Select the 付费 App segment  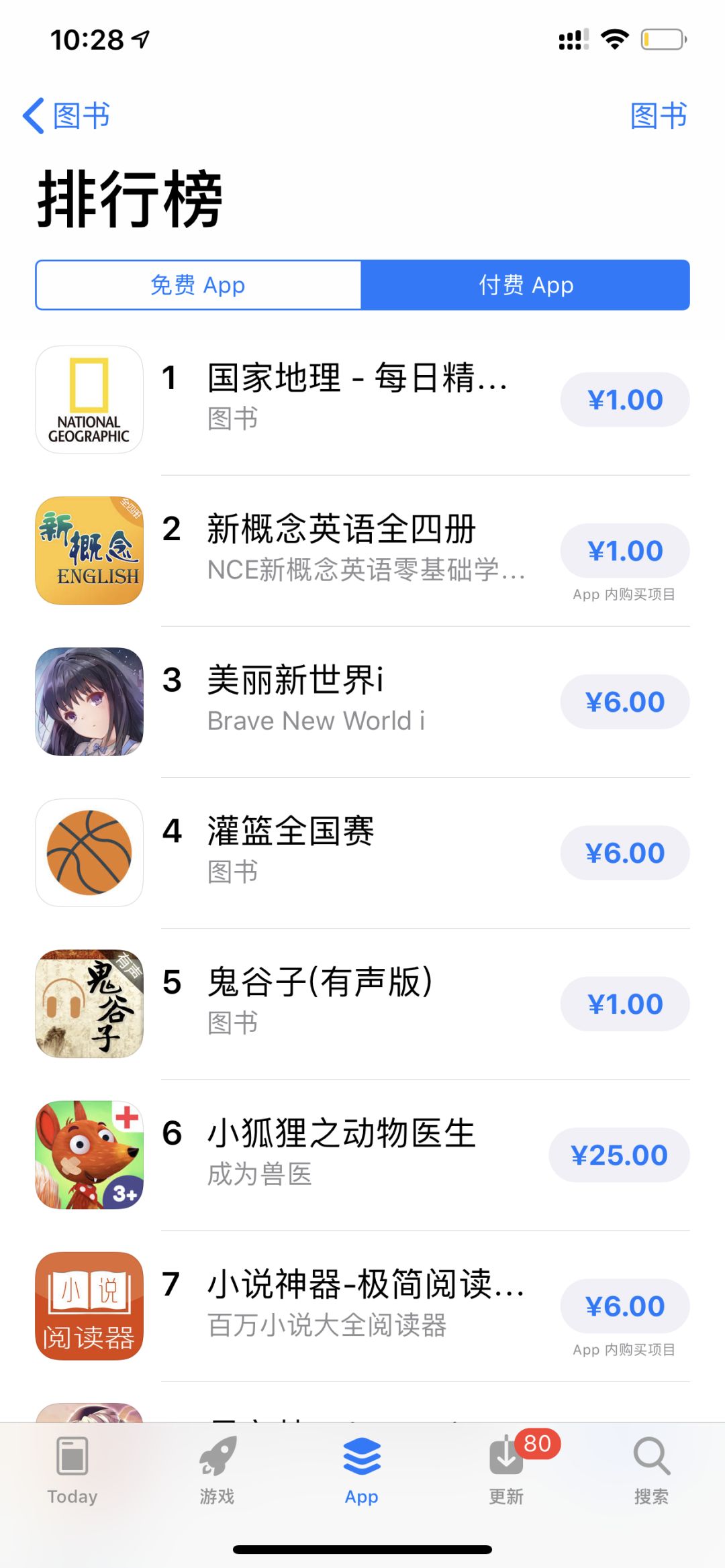(526, 285)
